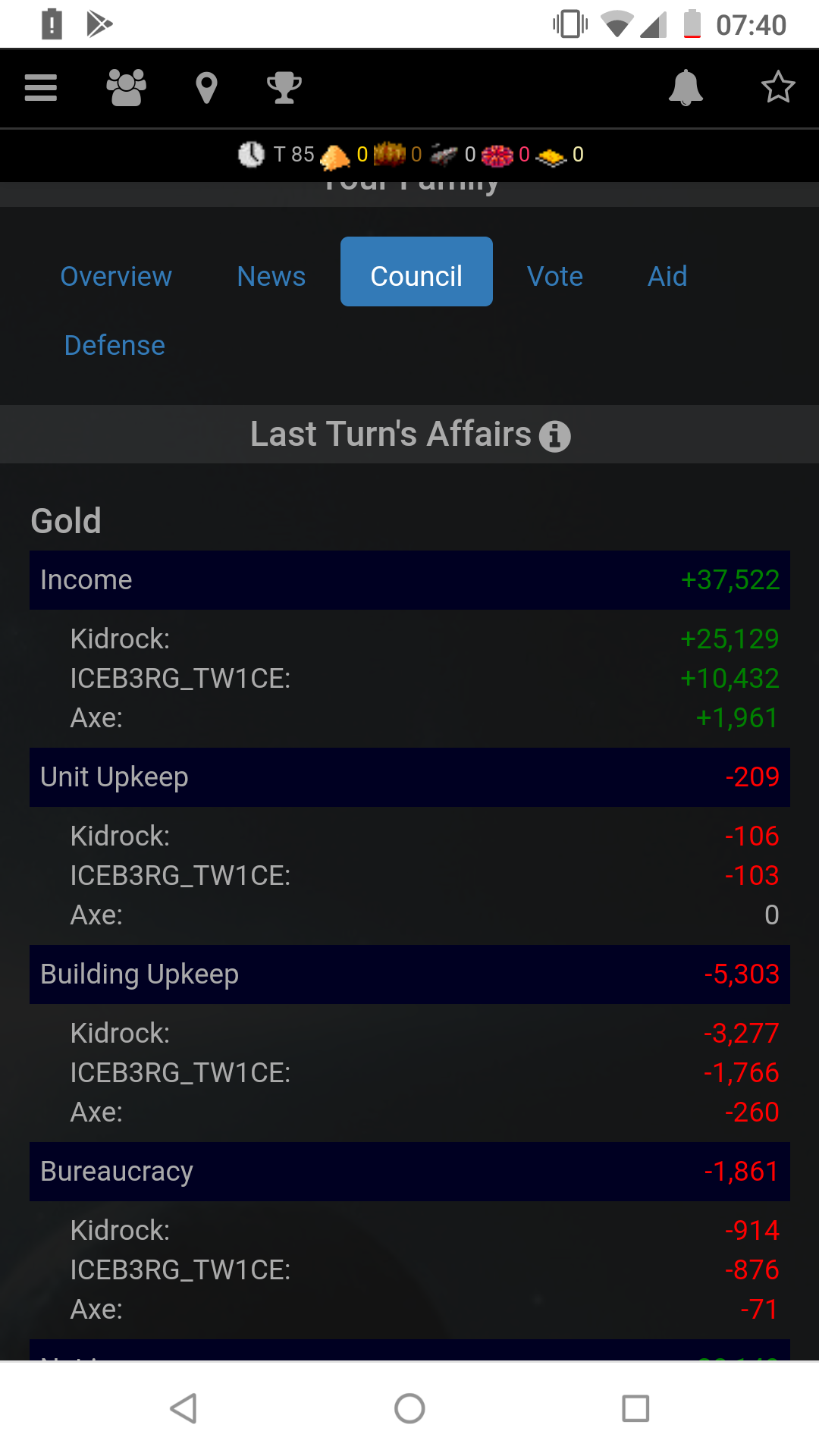The height and width of the screenshot is (1456, 819).
Task: Tap the info icon beside Last Turn's Affairs
Action: point(554,436)
